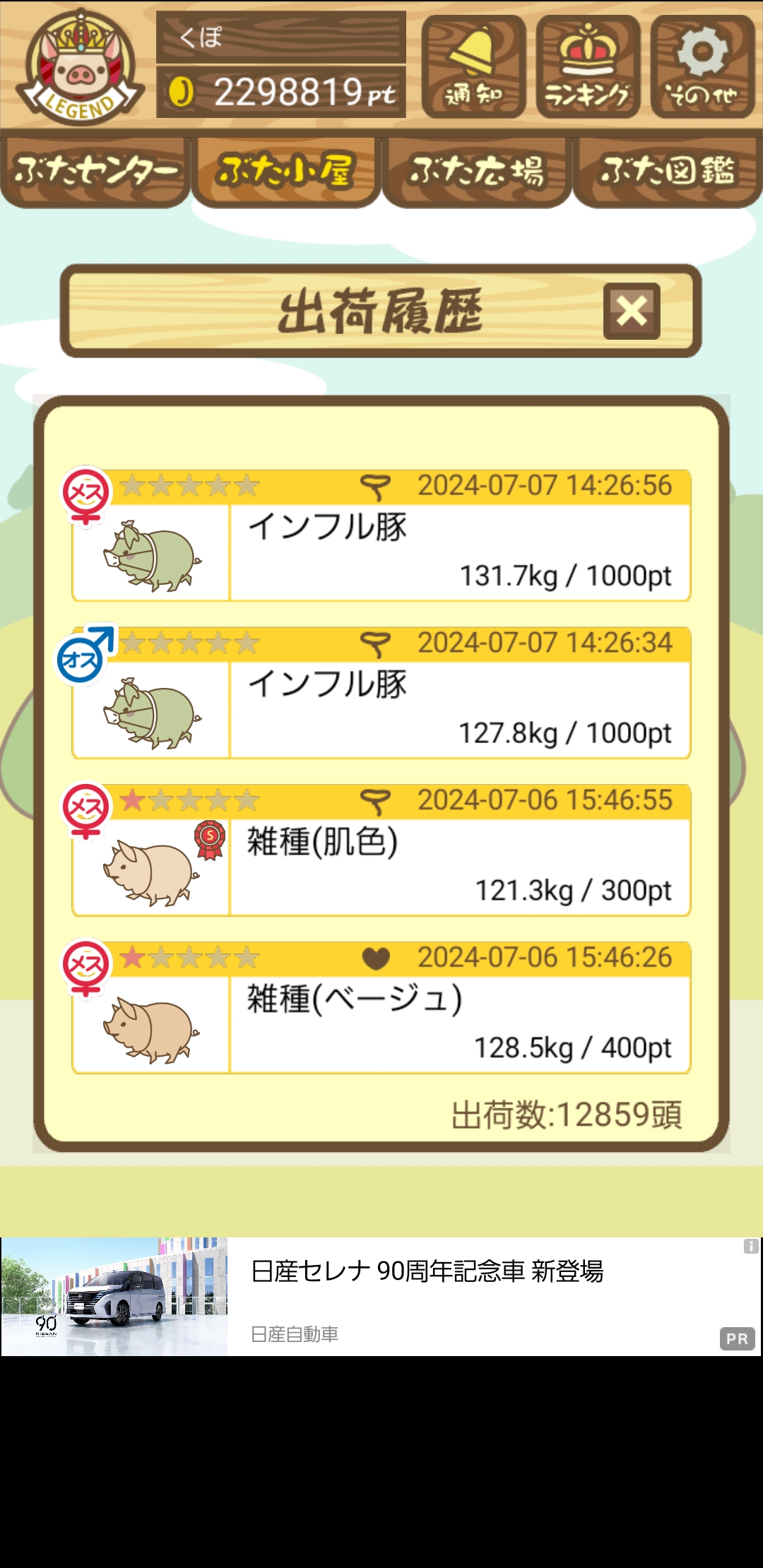
Task: Open the LEGEND pig profile badge
Action: [79, 67]
